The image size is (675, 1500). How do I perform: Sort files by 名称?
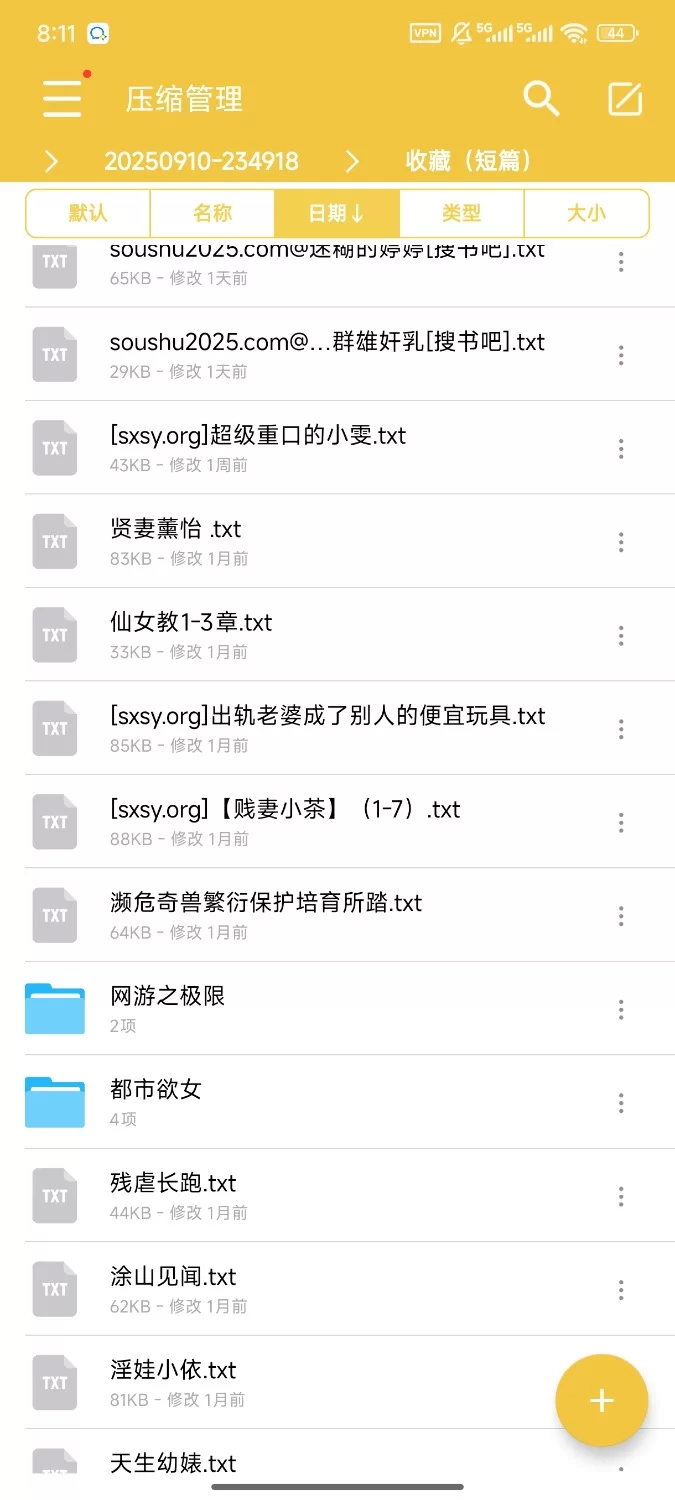click(x=212, y=213)
